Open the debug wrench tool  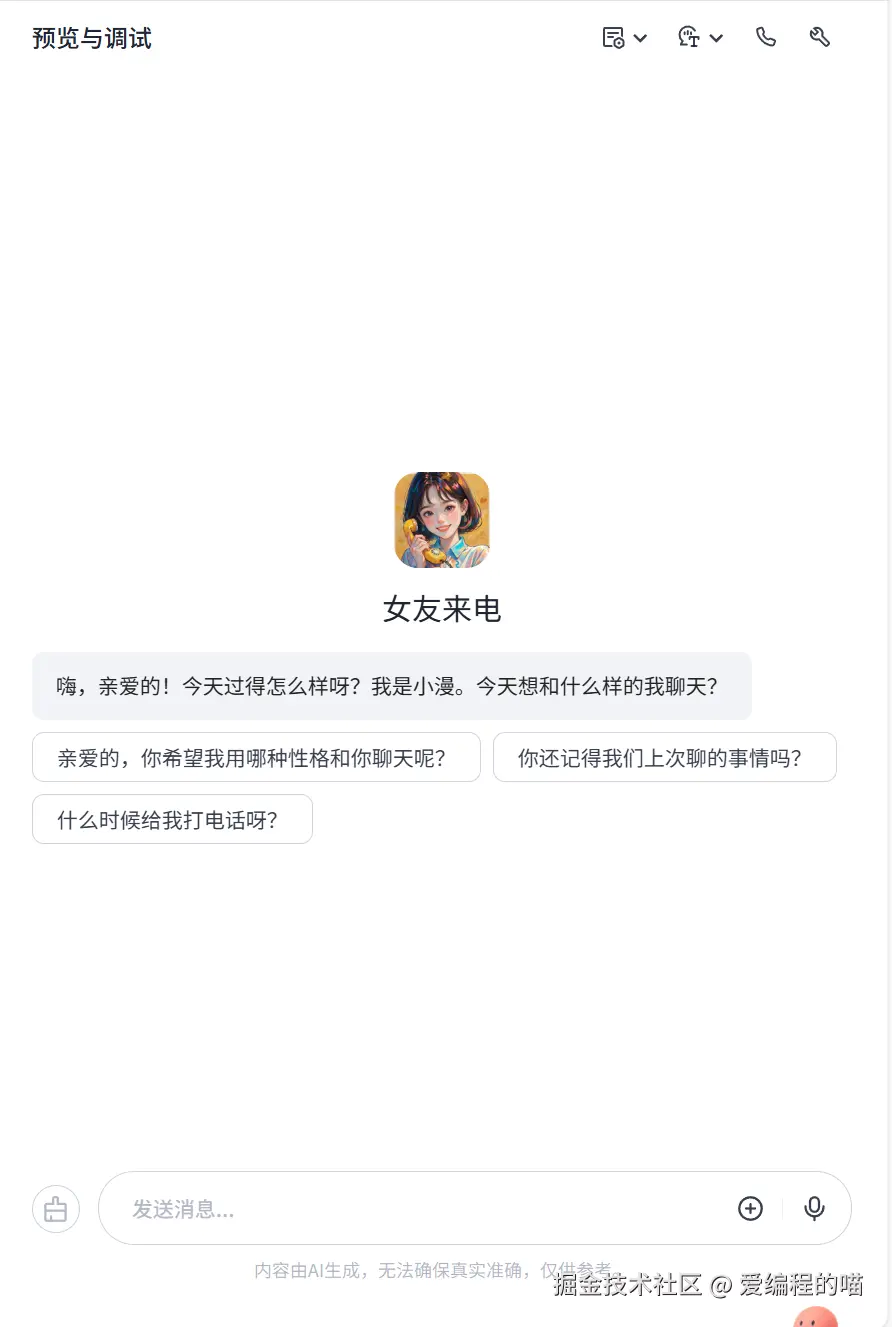820,38
